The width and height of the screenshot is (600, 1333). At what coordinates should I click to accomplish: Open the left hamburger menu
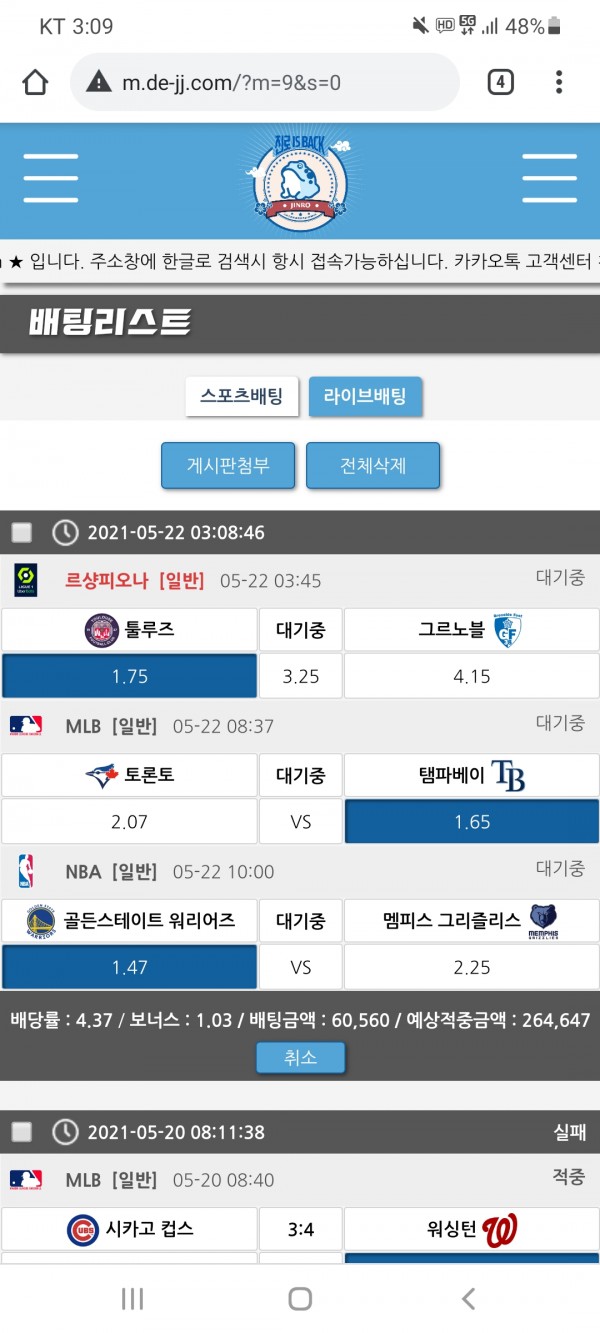[x=51, y=180]
